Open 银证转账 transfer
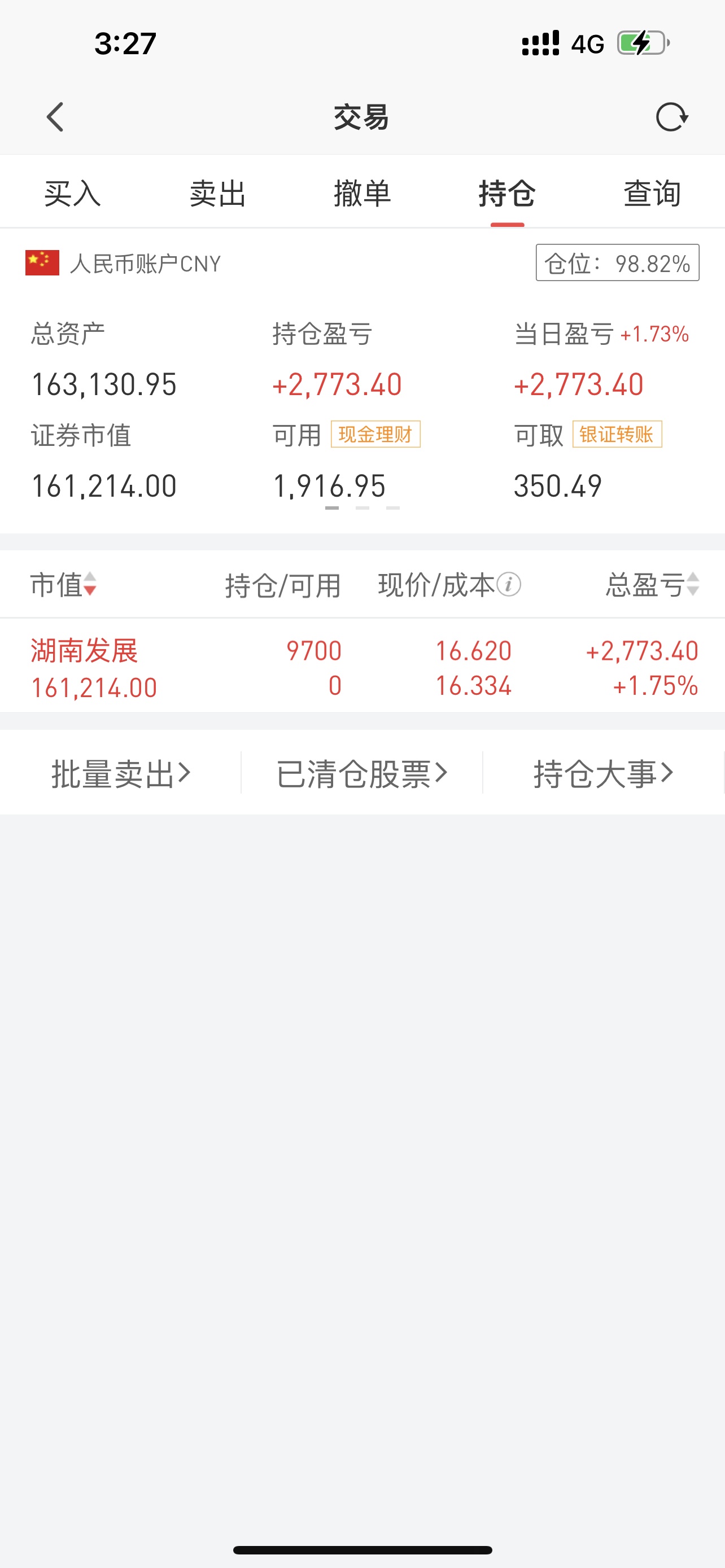 [617, 435]
